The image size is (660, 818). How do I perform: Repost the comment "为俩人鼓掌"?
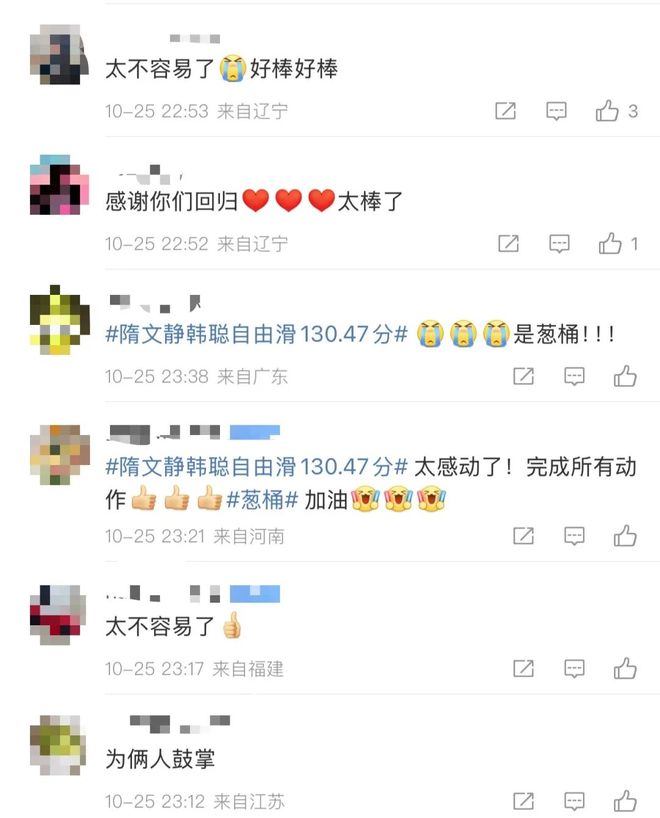point(523,801)
